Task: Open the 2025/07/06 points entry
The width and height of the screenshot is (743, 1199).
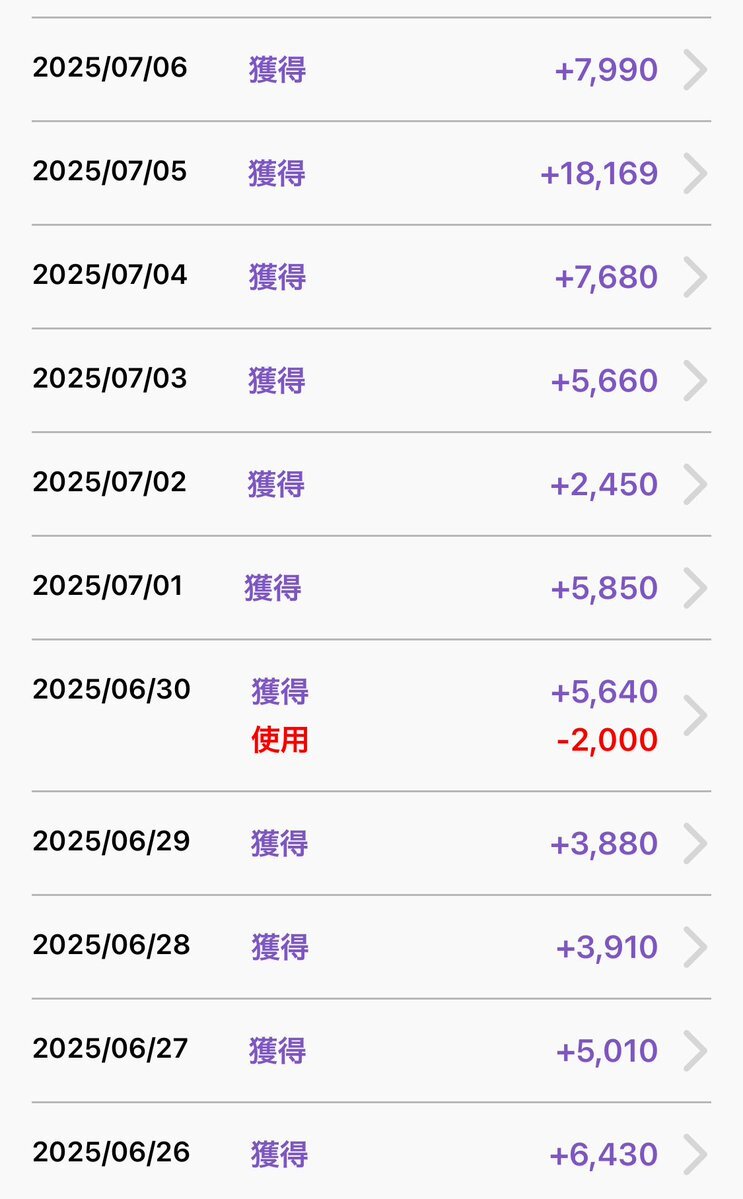Action: coord(372,69)
